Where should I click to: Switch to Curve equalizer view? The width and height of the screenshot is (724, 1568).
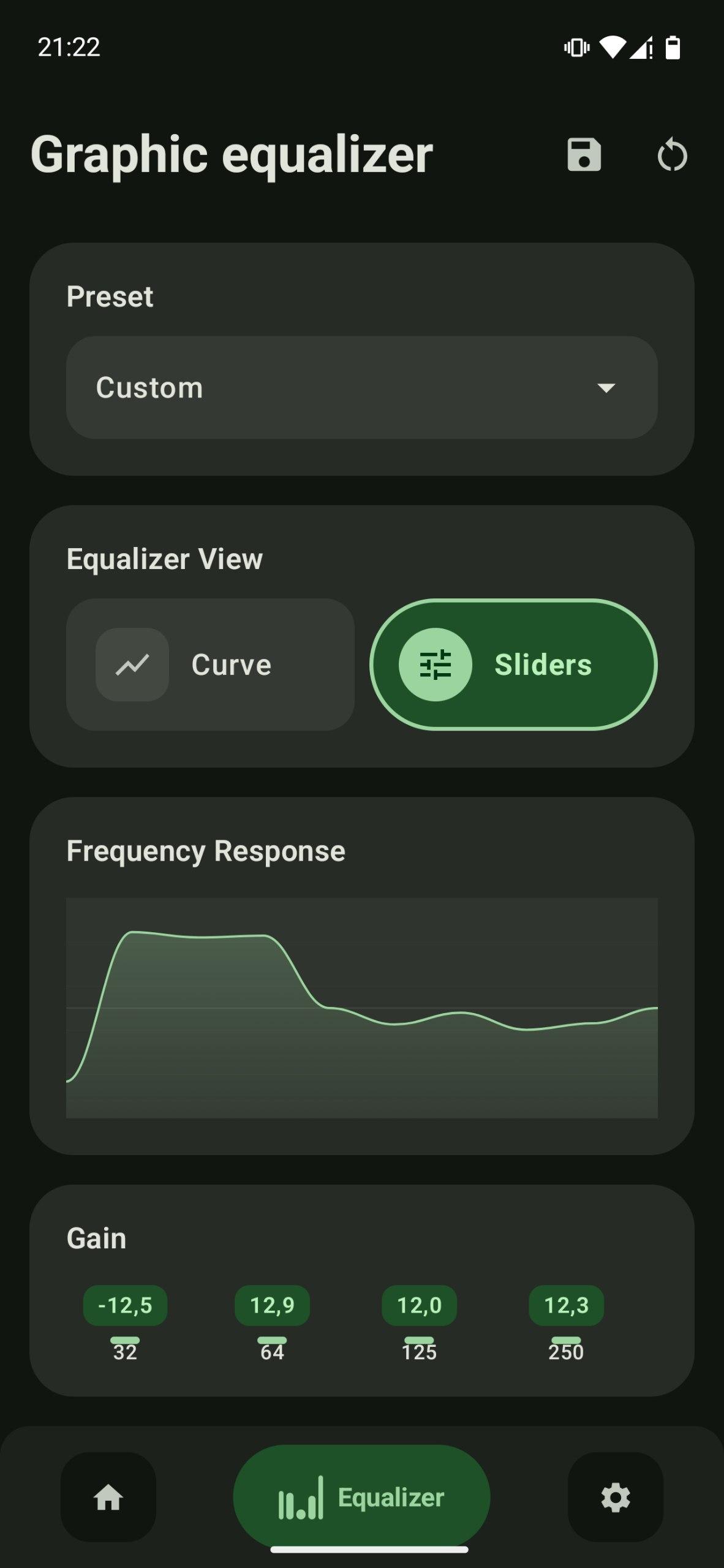click(x=210, y=665)
